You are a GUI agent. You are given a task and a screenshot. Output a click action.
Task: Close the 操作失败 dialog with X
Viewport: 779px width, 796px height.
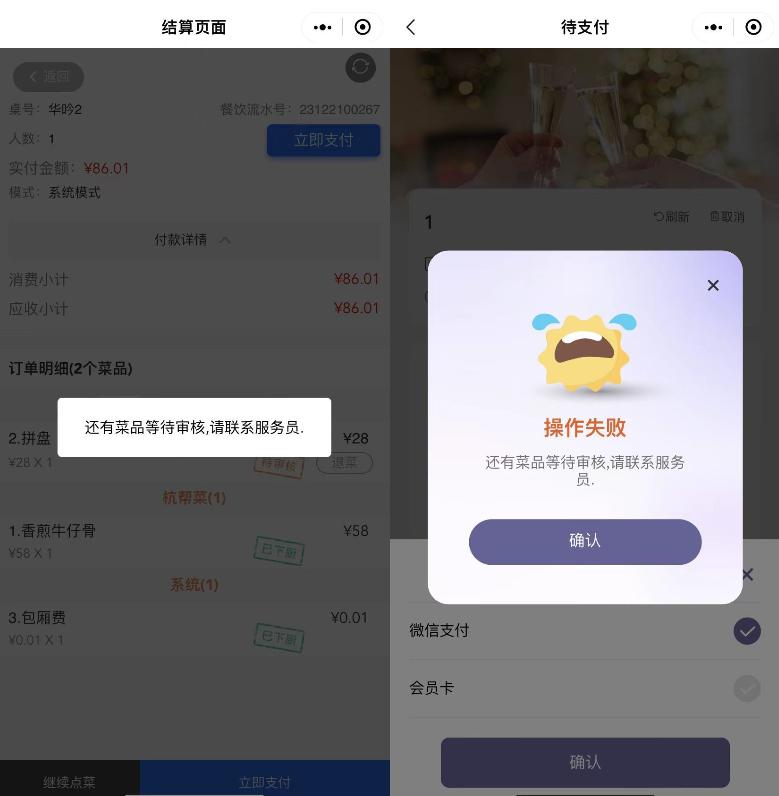click(713, 286)
